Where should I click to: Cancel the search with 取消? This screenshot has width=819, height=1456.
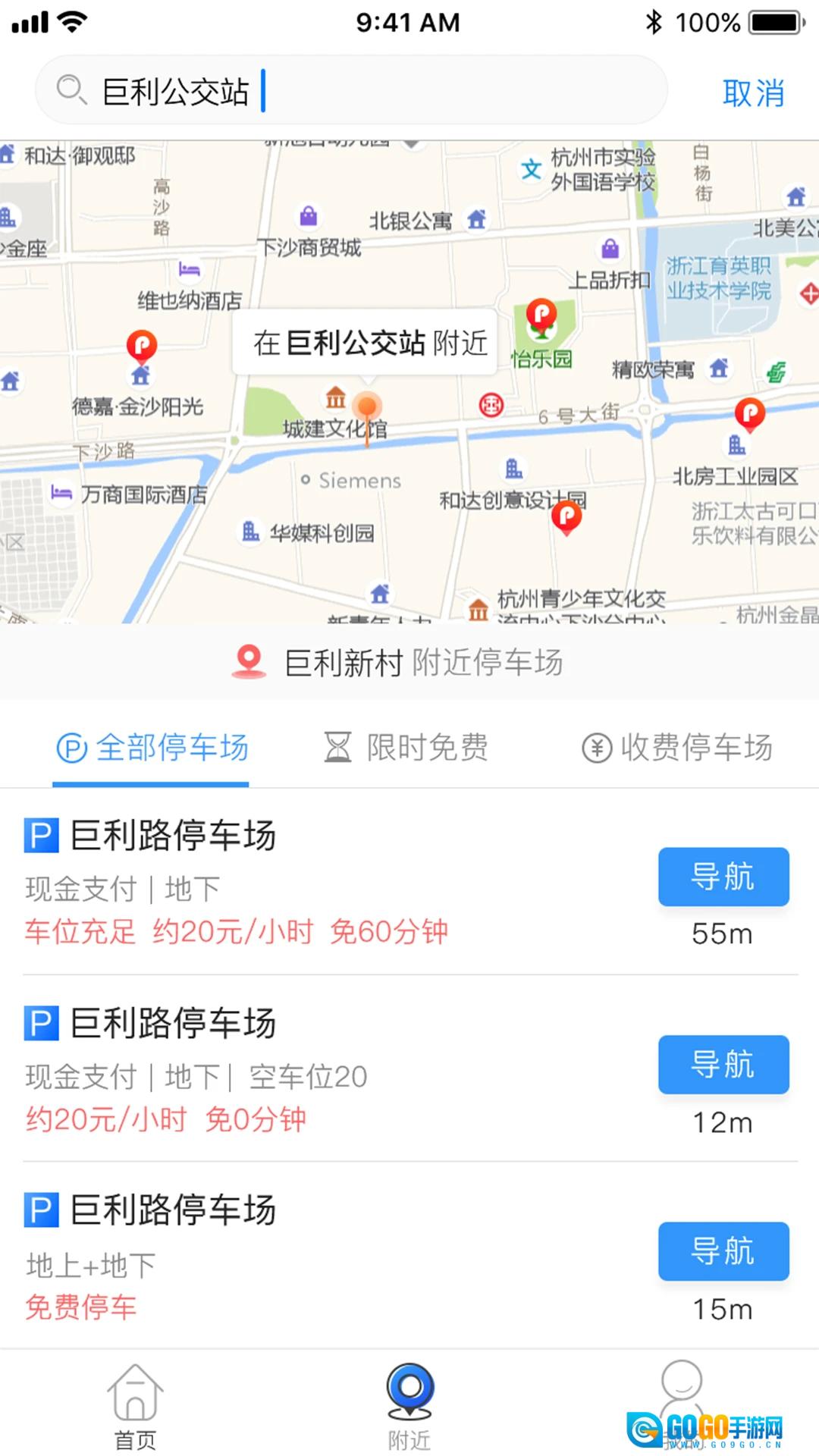(752, 93)
